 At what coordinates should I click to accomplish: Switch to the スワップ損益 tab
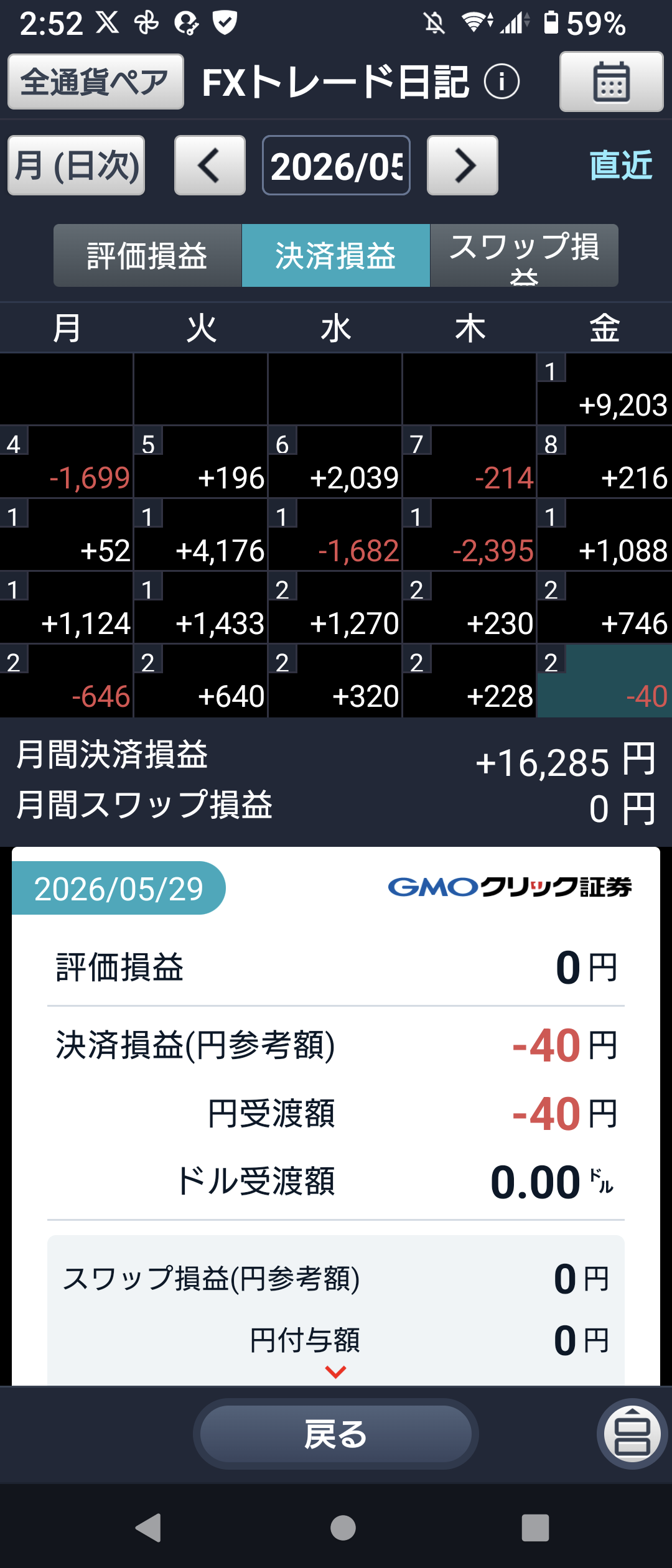tap(524, 256)
